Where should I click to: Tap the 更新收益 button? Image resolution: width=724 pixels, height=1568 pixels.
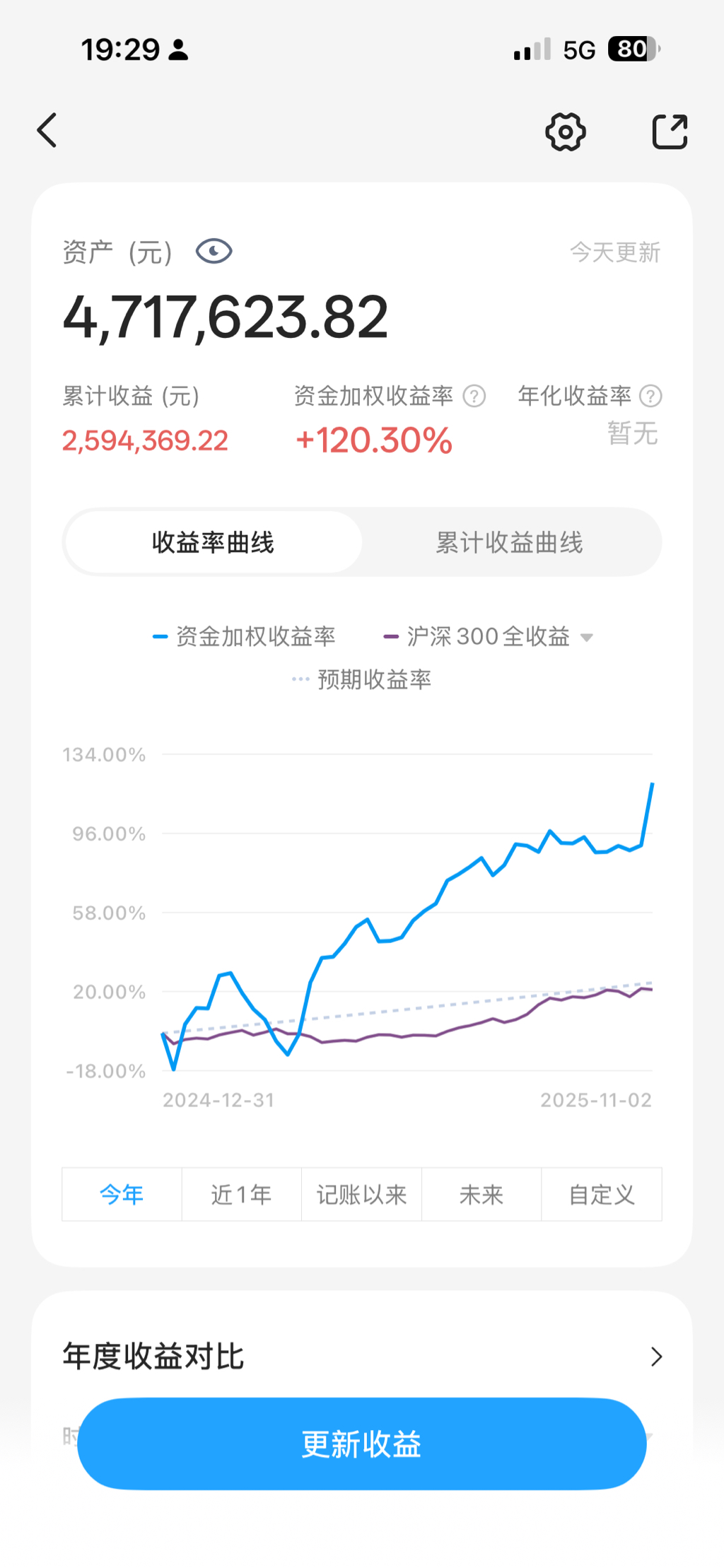pyautogui.click(x=361, y=1444)
